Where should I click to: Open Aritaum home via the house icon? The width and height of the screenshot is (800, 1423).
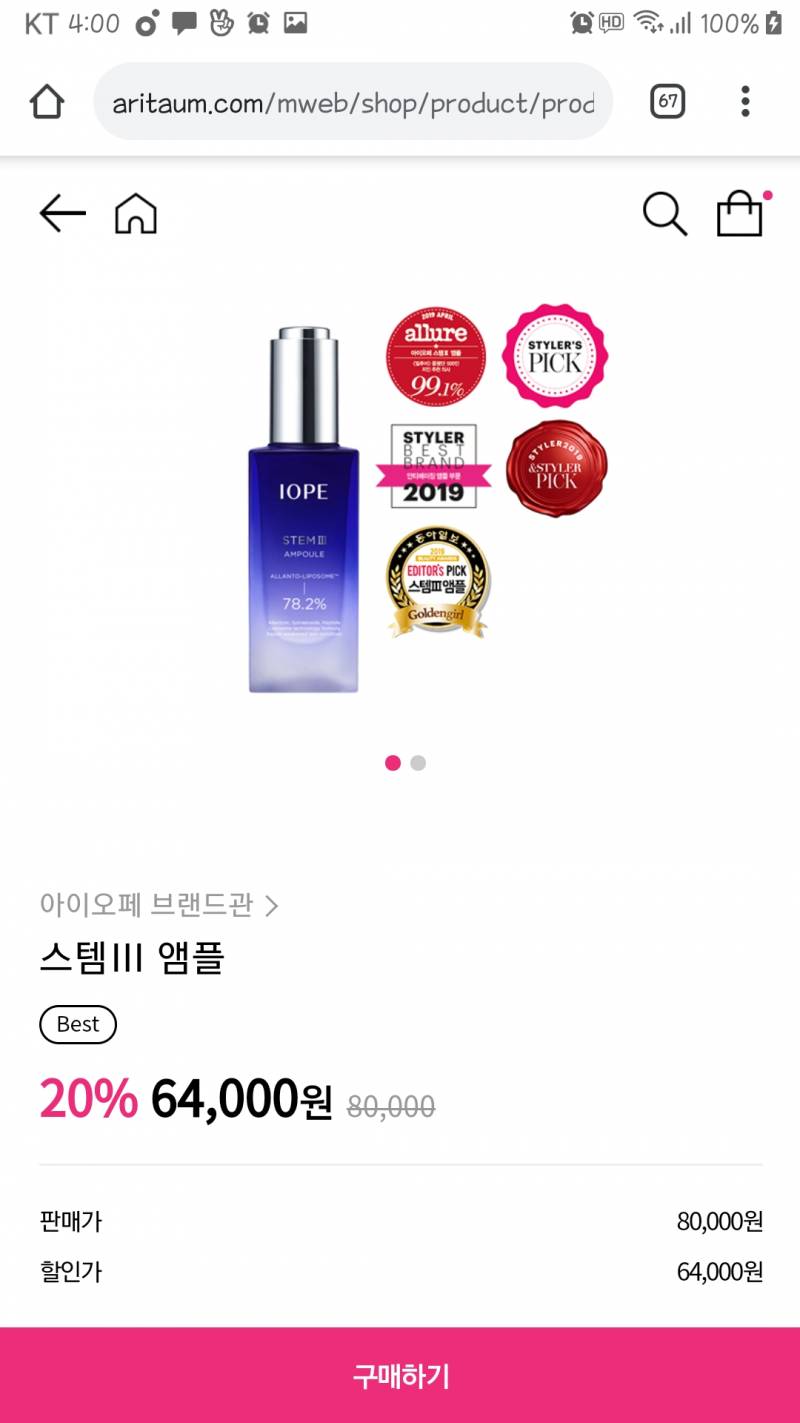[136, 214]
